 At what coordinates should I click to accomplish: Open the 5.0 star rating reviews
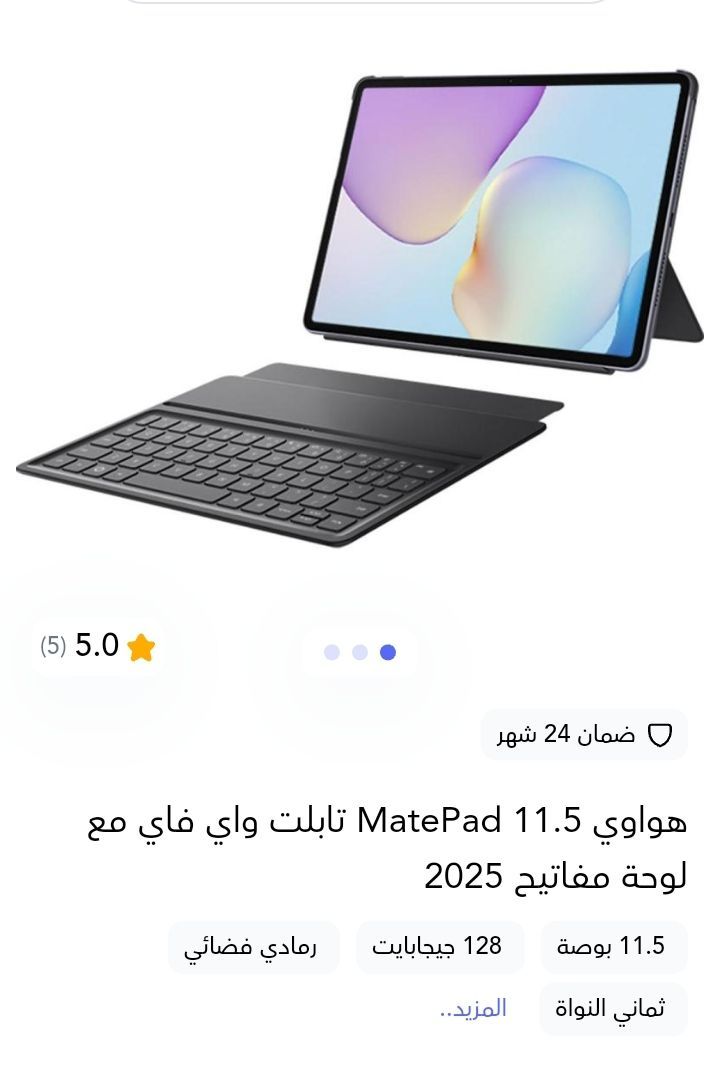(x=98, y=646)
